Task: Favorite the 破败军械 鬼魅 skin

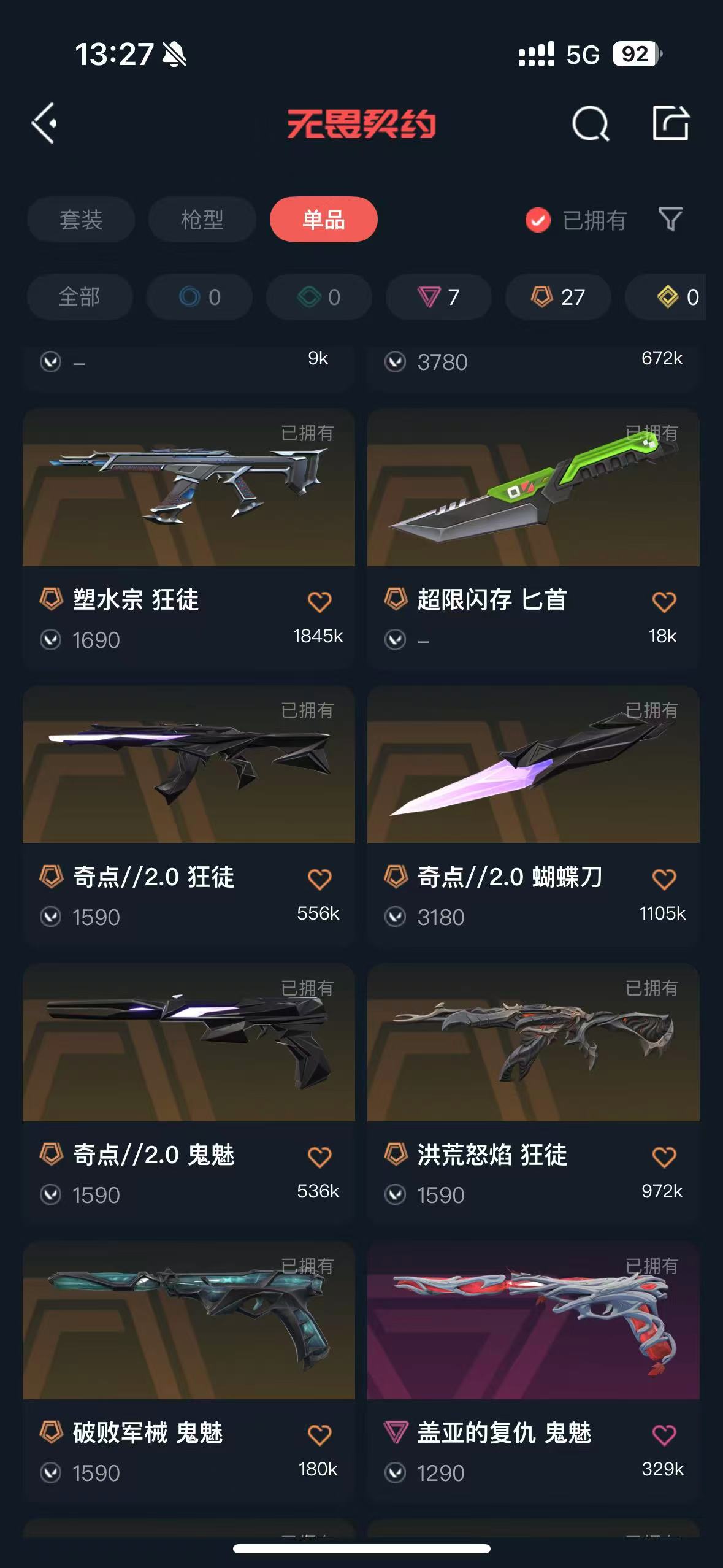Action: pyautogui.click(x=319, y=1435)
